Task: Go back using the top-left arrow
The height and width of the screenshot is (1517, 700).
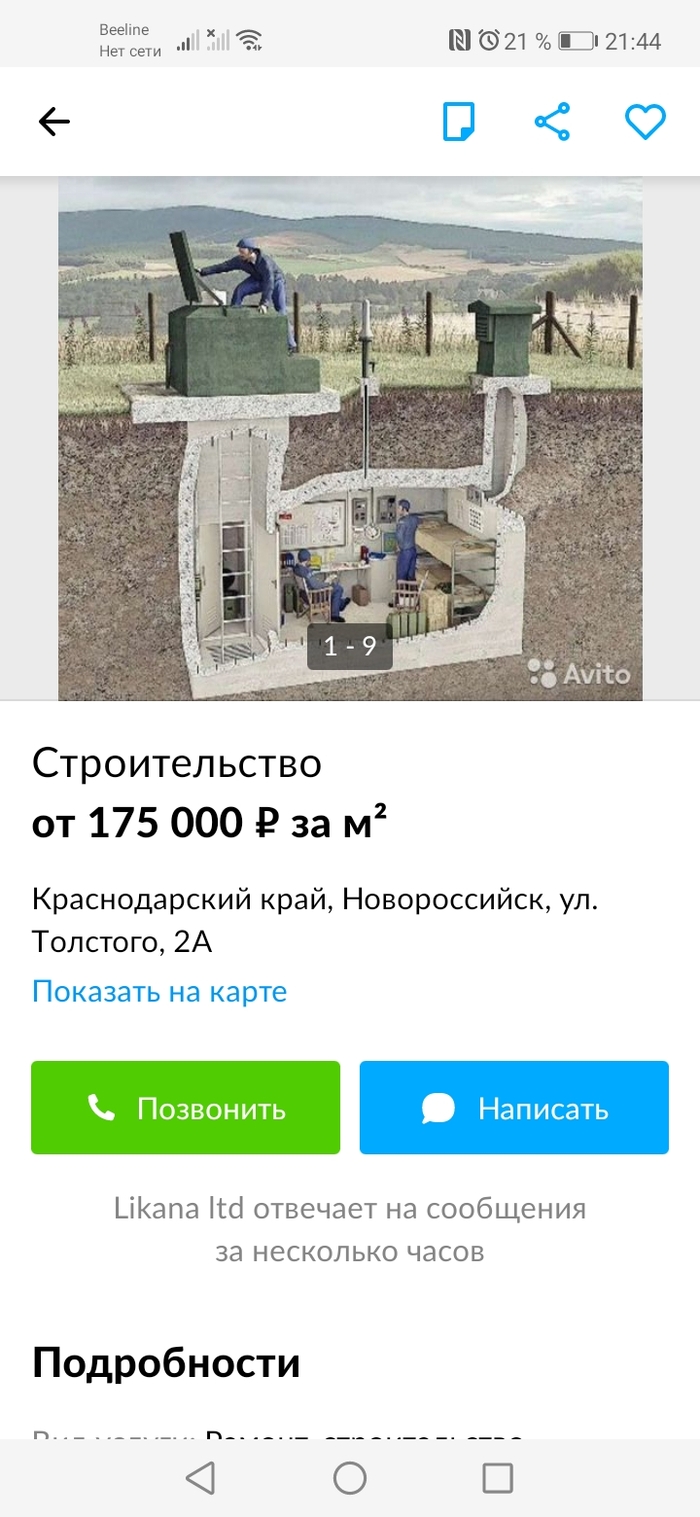Action: coord(54,122)
